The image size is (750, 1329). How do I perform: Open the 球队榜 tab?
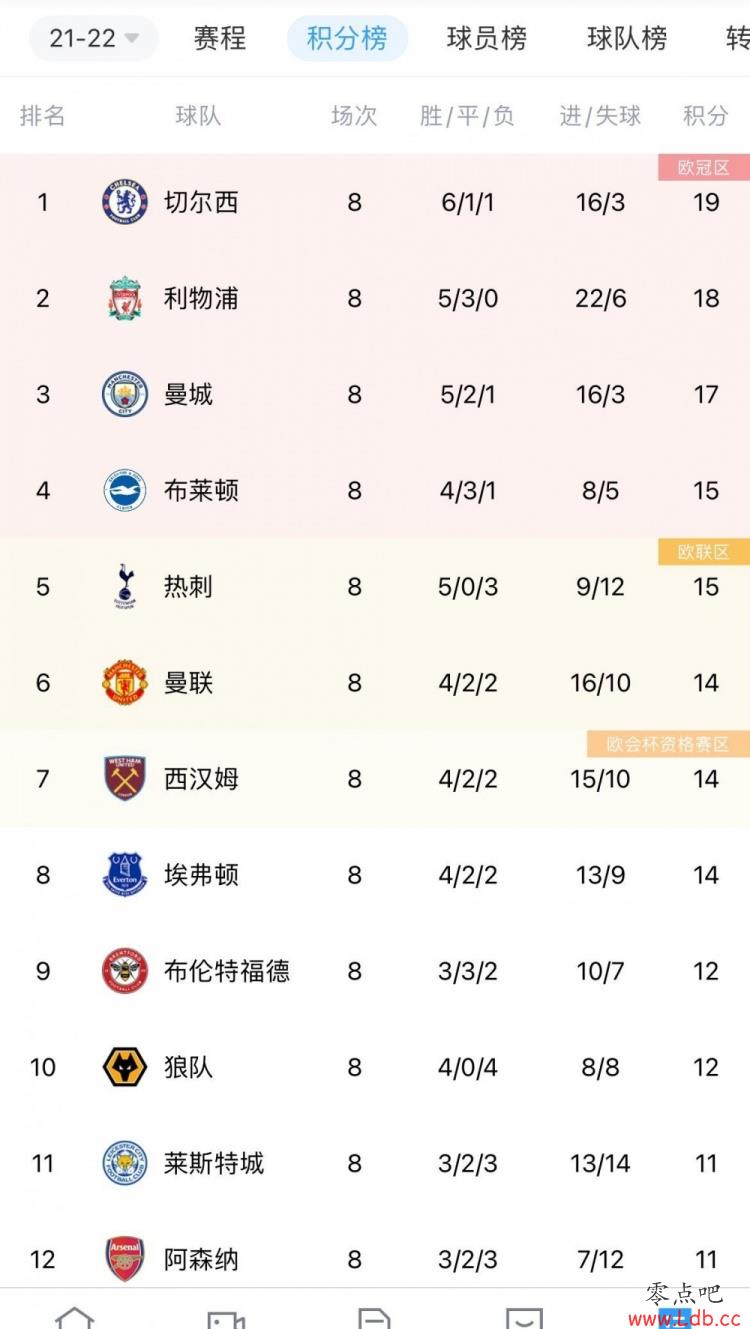point(627,39)
